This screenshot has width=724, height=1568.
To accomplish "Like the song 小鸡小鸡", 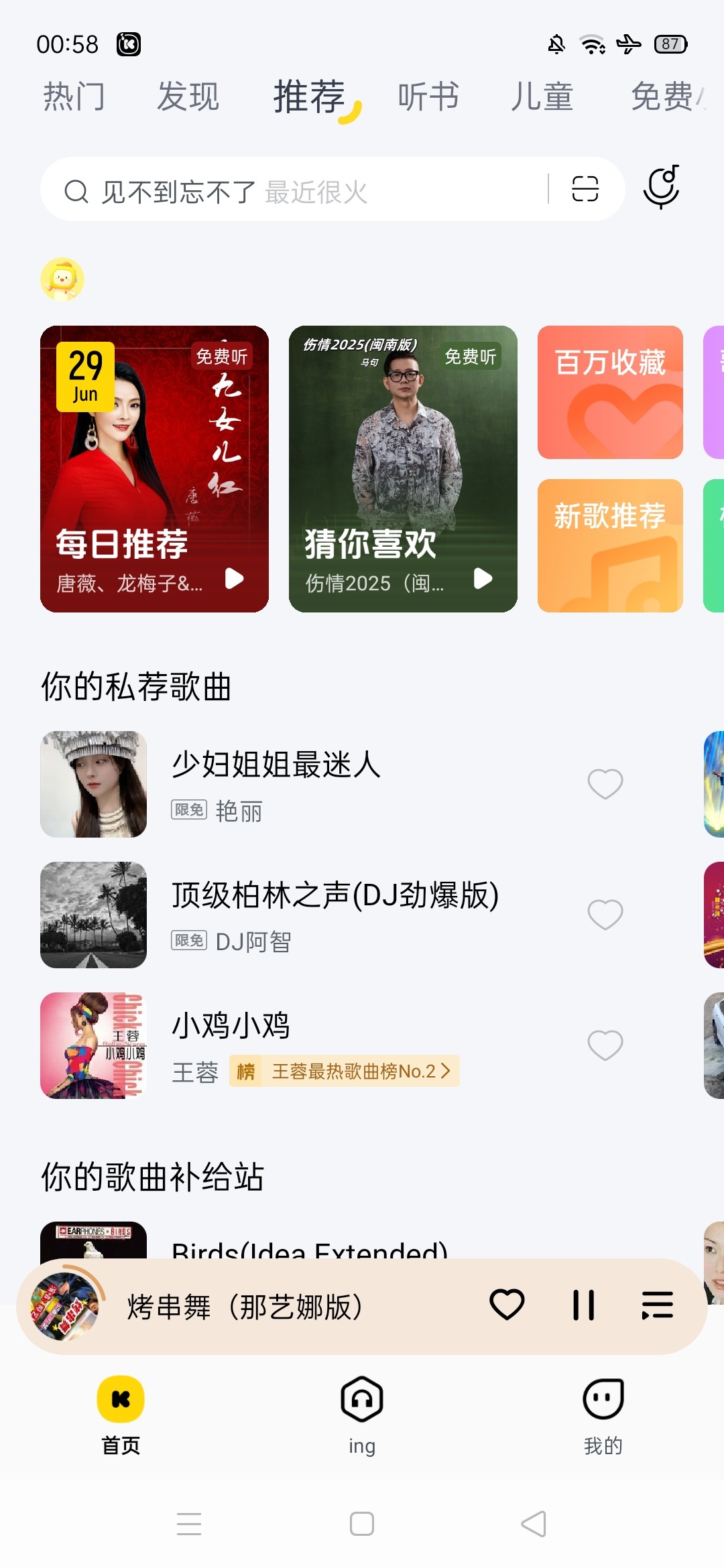I will pyautogui.click(x=605, y=1045).
